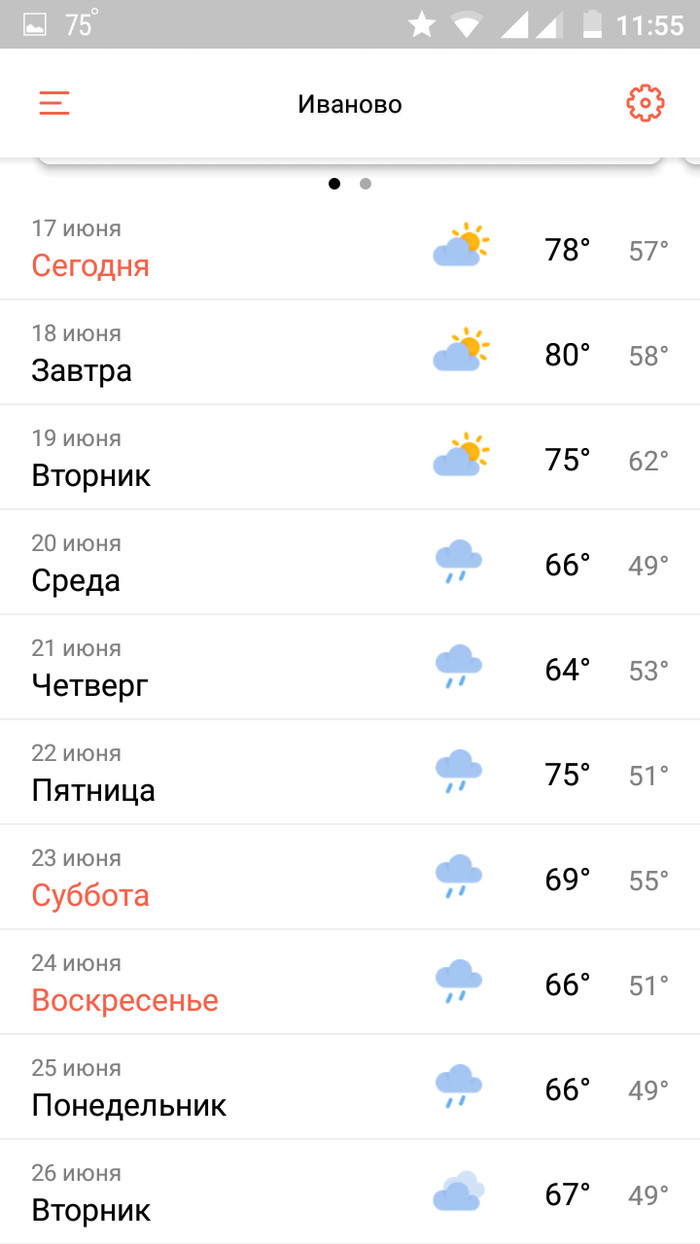Open the Пятница 22 июня forecast
Viewport: 700px width, 1244px height.
click(350, 774)
